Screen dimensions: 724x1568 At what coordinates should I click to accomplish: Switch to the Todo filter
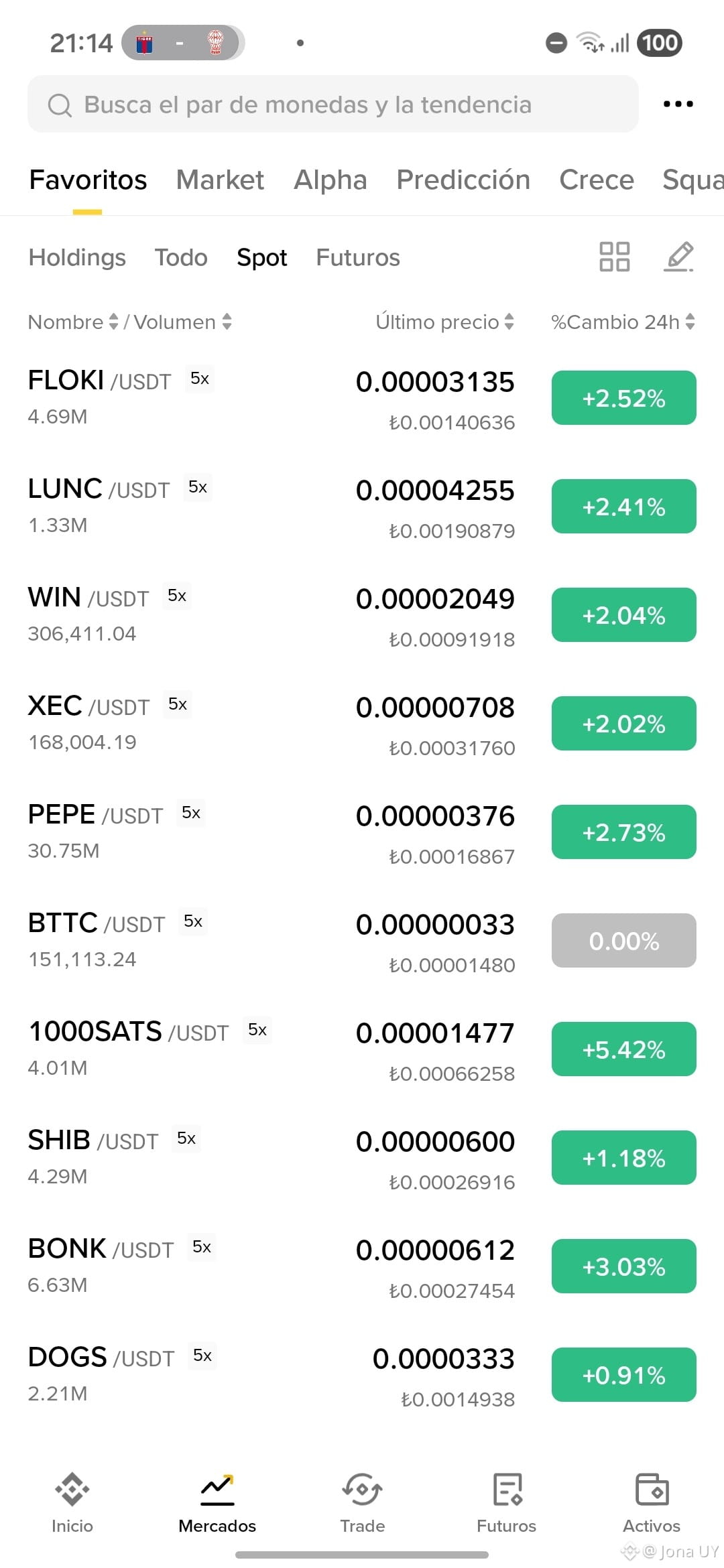tap(181, 257)
